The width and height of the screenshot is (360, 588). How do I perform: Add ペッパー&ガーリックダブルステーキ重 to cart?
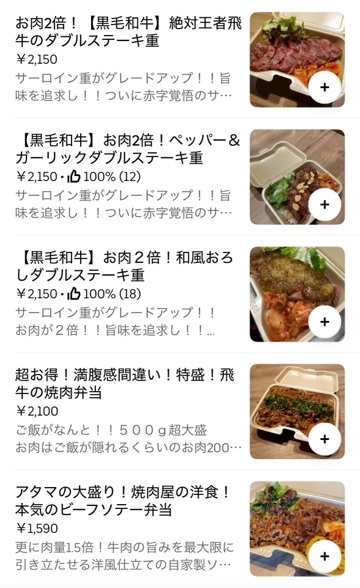(324, 205)
